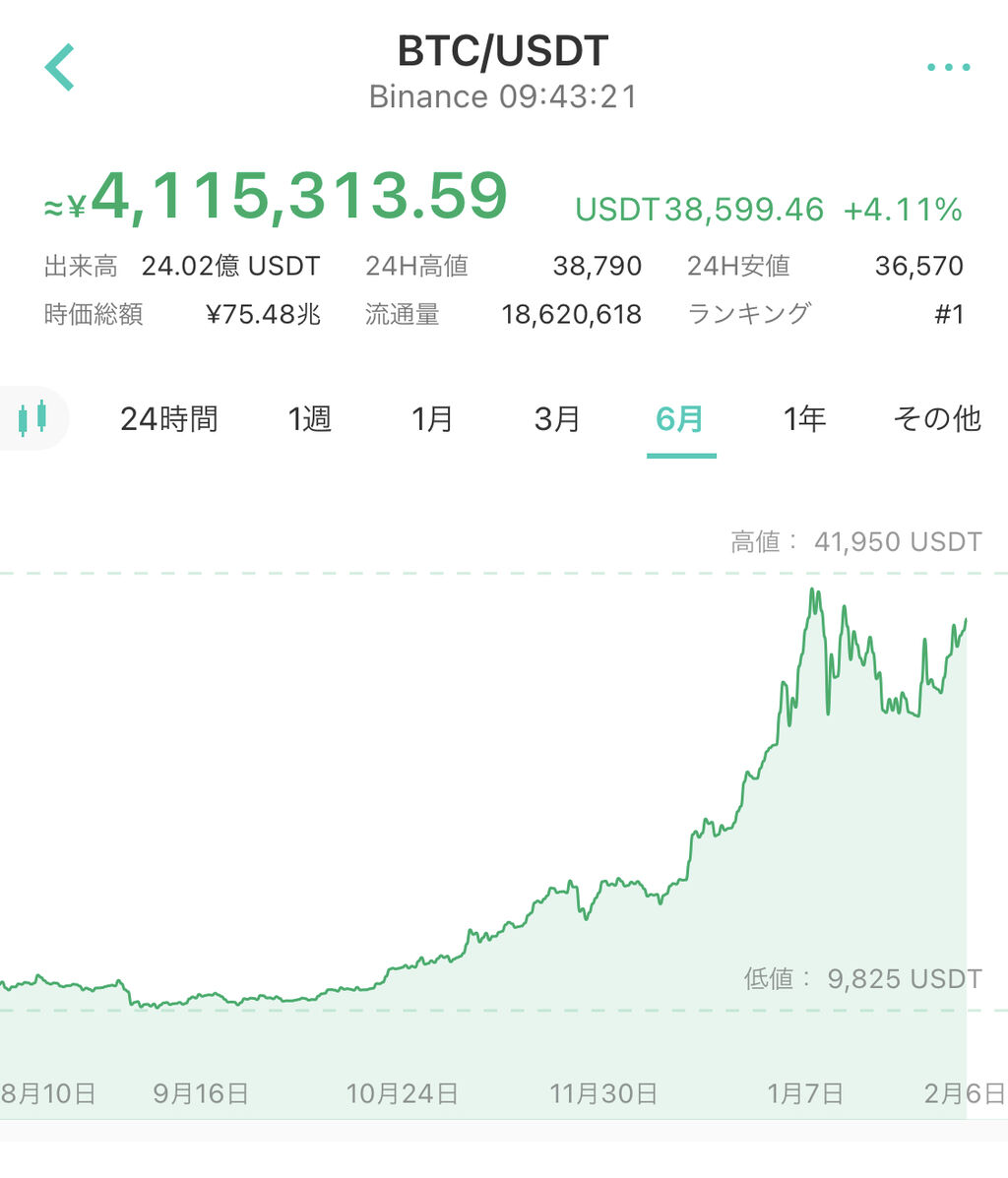
Task: Go back using the top-left arrow
Action: pyautogui.click(x=60, y=68)
